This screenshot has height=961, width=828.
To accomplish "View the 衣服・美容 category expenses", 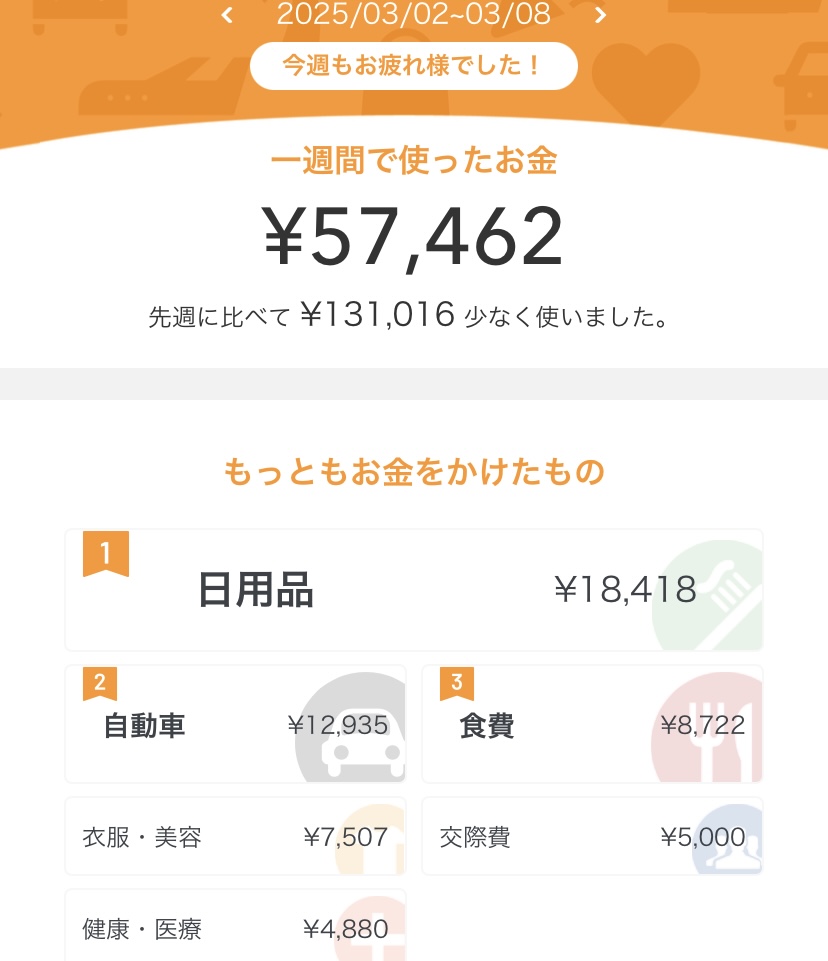I will click(235, 836).
